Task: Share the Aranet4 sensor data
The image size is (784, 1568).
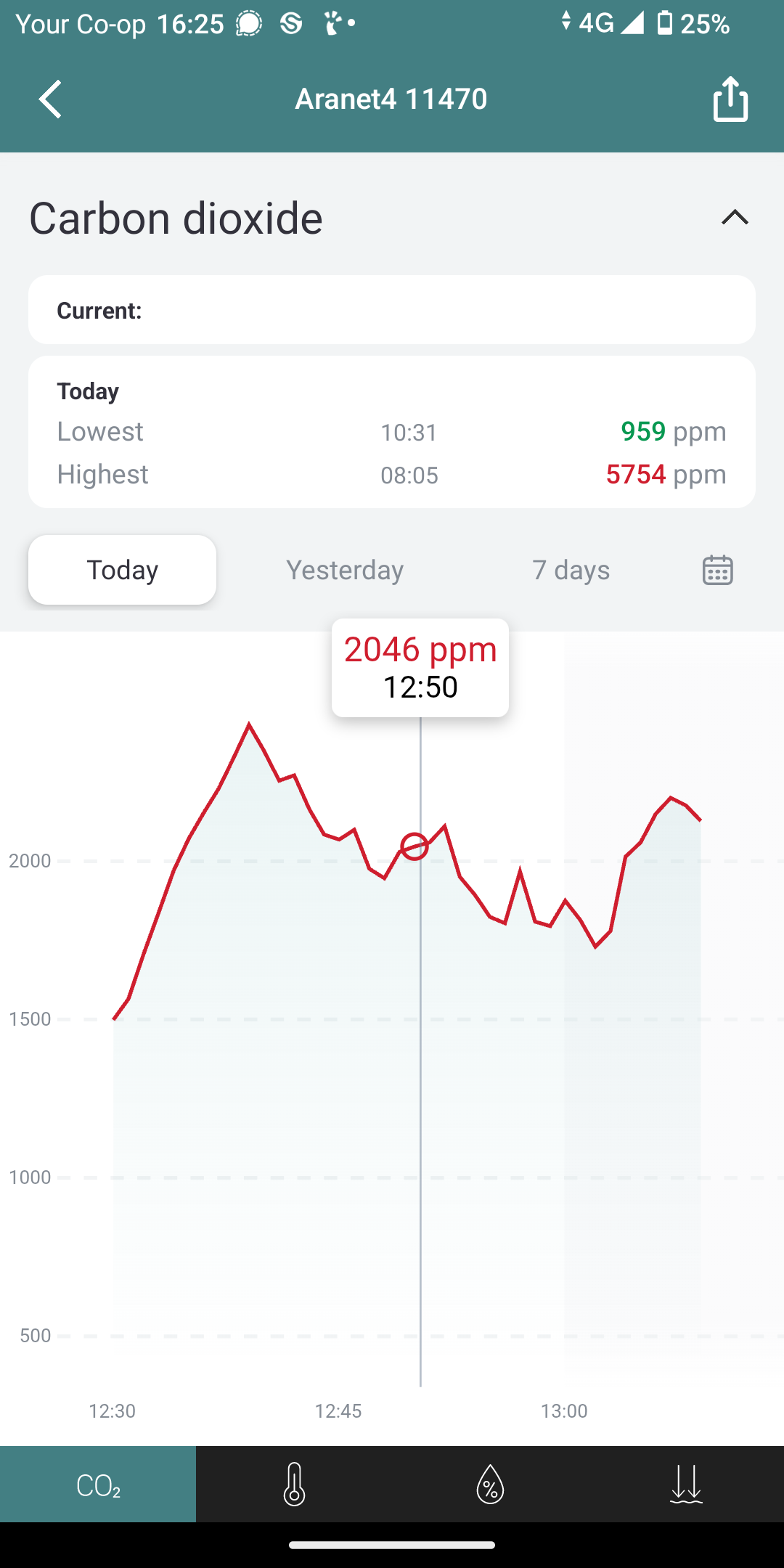Action: 730,99
